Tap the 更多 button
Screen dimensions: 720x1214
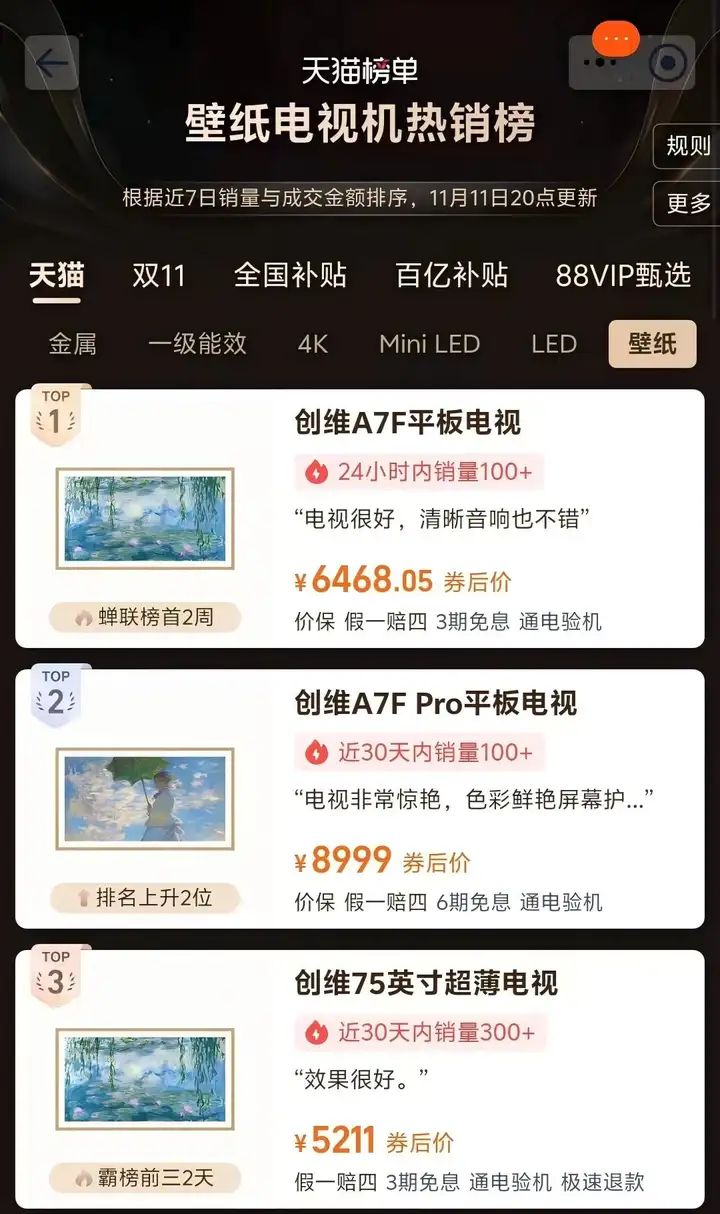click(x=688, y=204)
